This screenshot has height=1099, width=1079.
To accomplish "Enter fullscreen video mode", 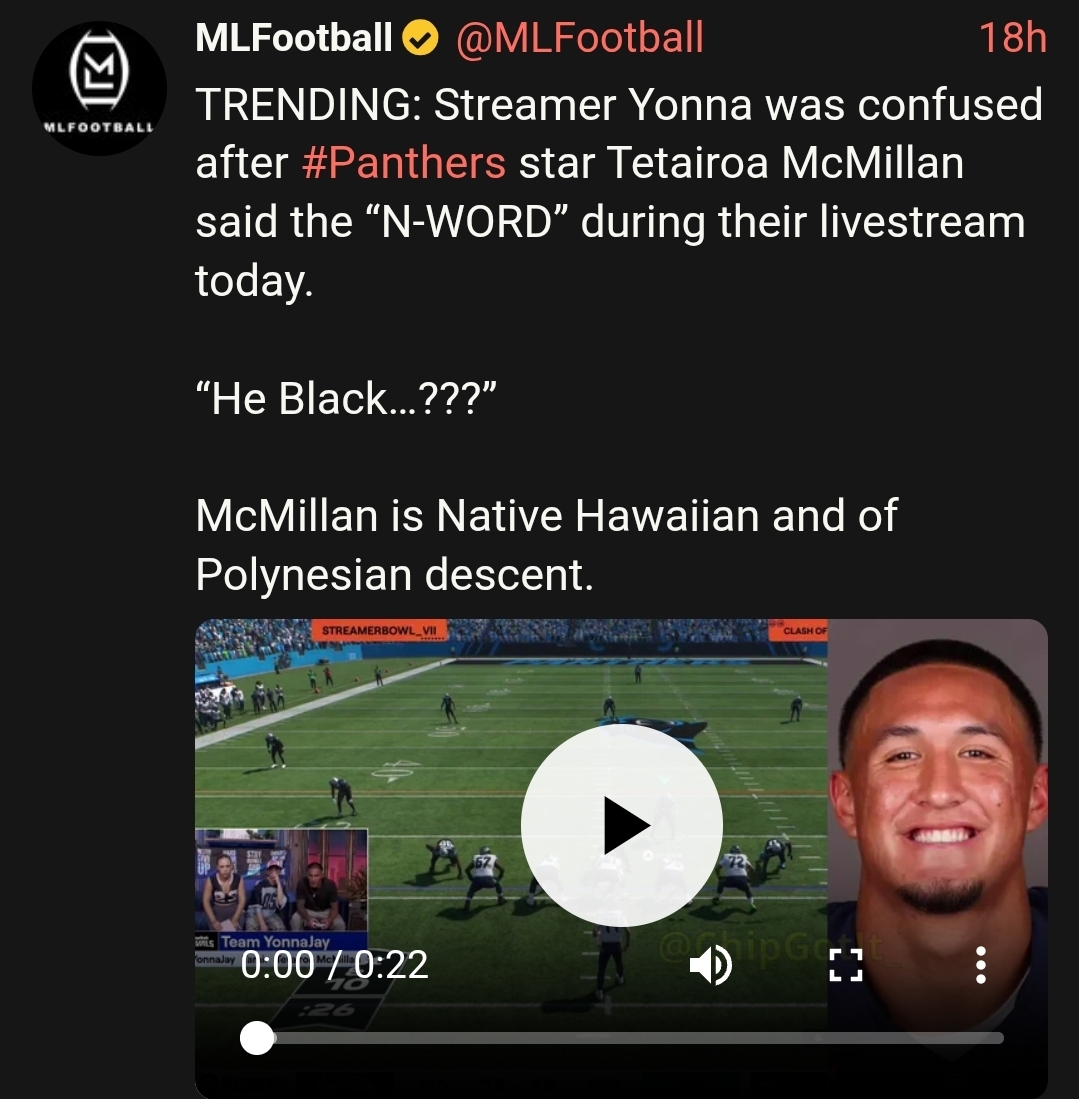I will click(846, 965).
